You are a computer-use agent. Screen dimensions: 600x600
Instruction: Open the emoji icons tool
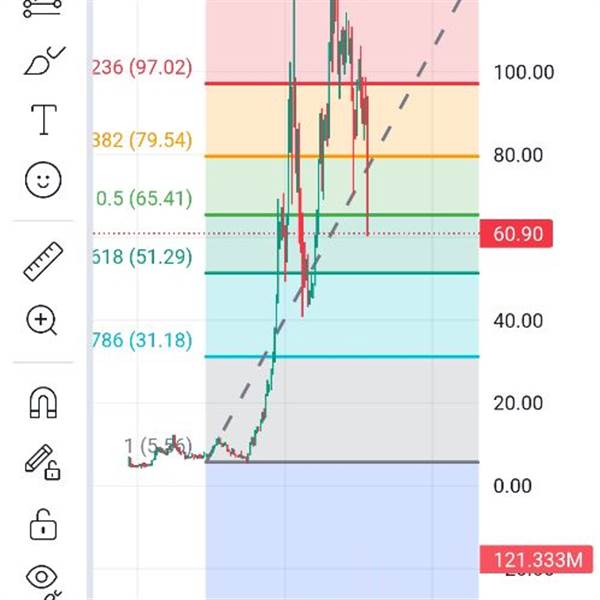tap(43, 179)
